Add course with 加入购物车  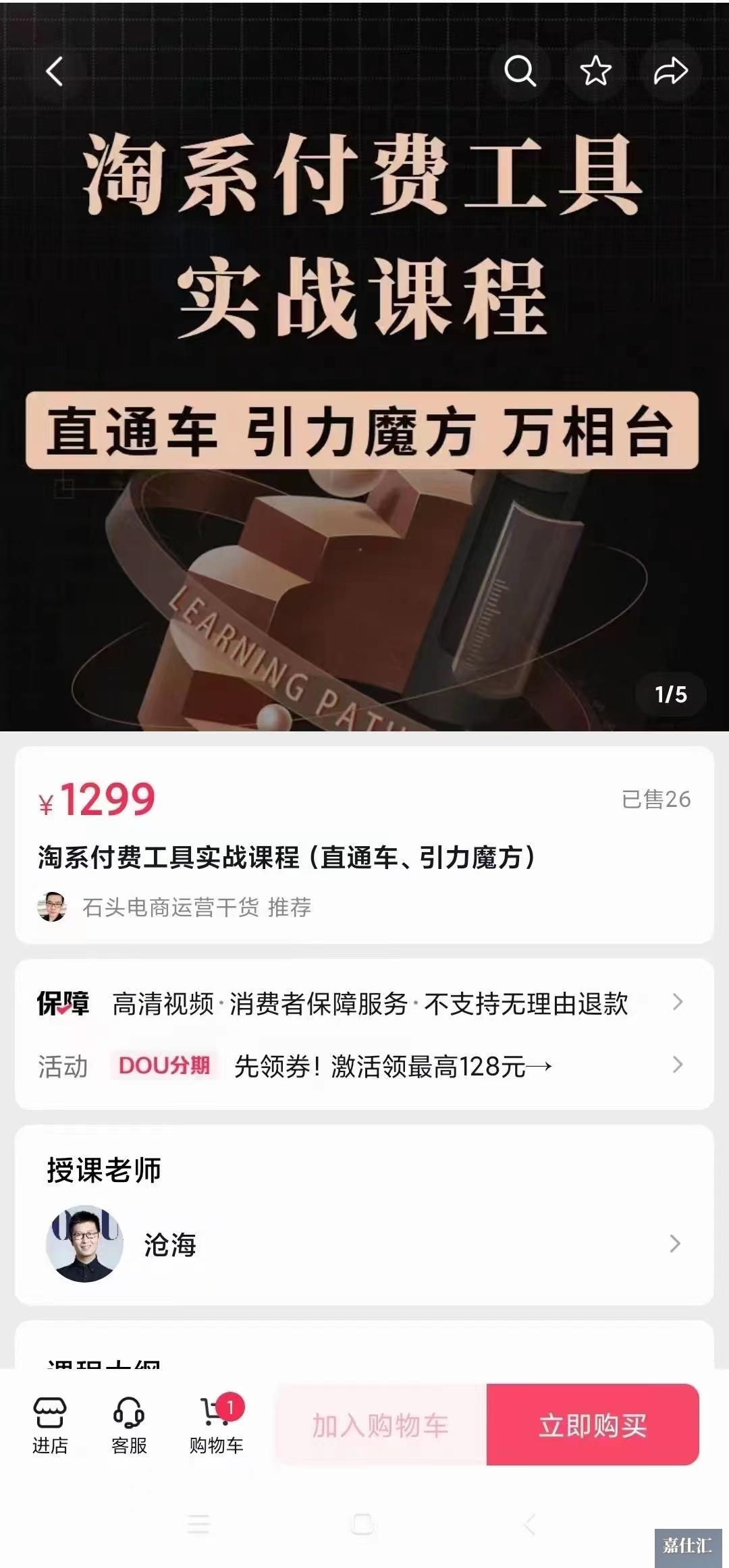[381, 1425]
